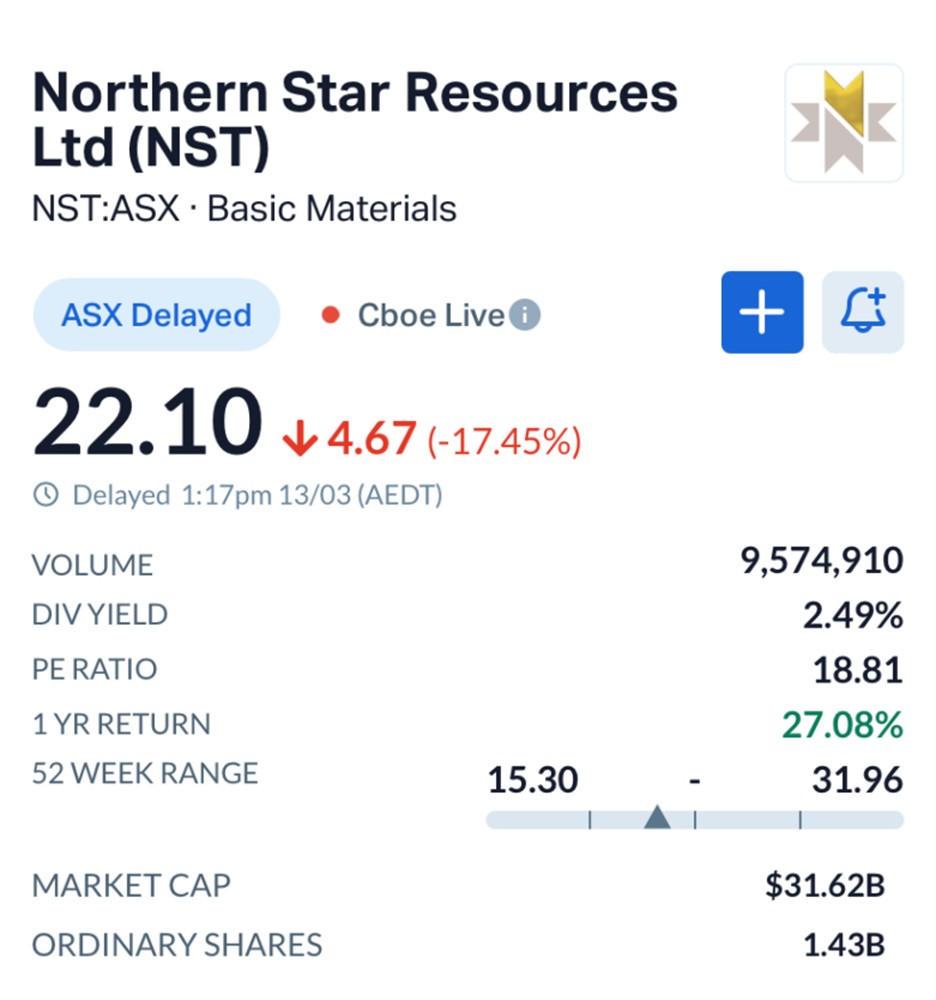Select the ASX Delayed data source
The width and height of the screenshot is (936, 1000).
156,315
